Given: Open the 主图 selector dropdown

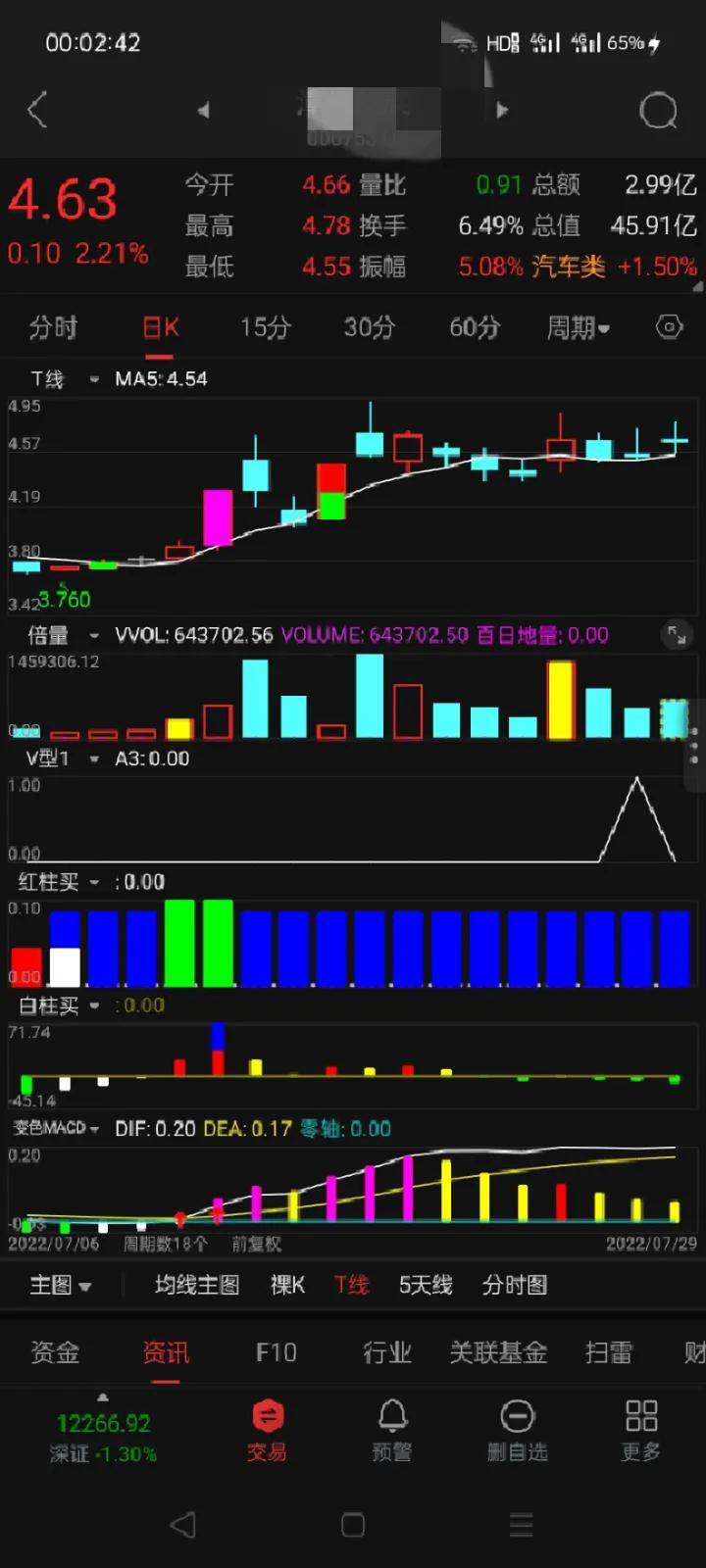Looking at the screenshot, I should [60, 1285].
